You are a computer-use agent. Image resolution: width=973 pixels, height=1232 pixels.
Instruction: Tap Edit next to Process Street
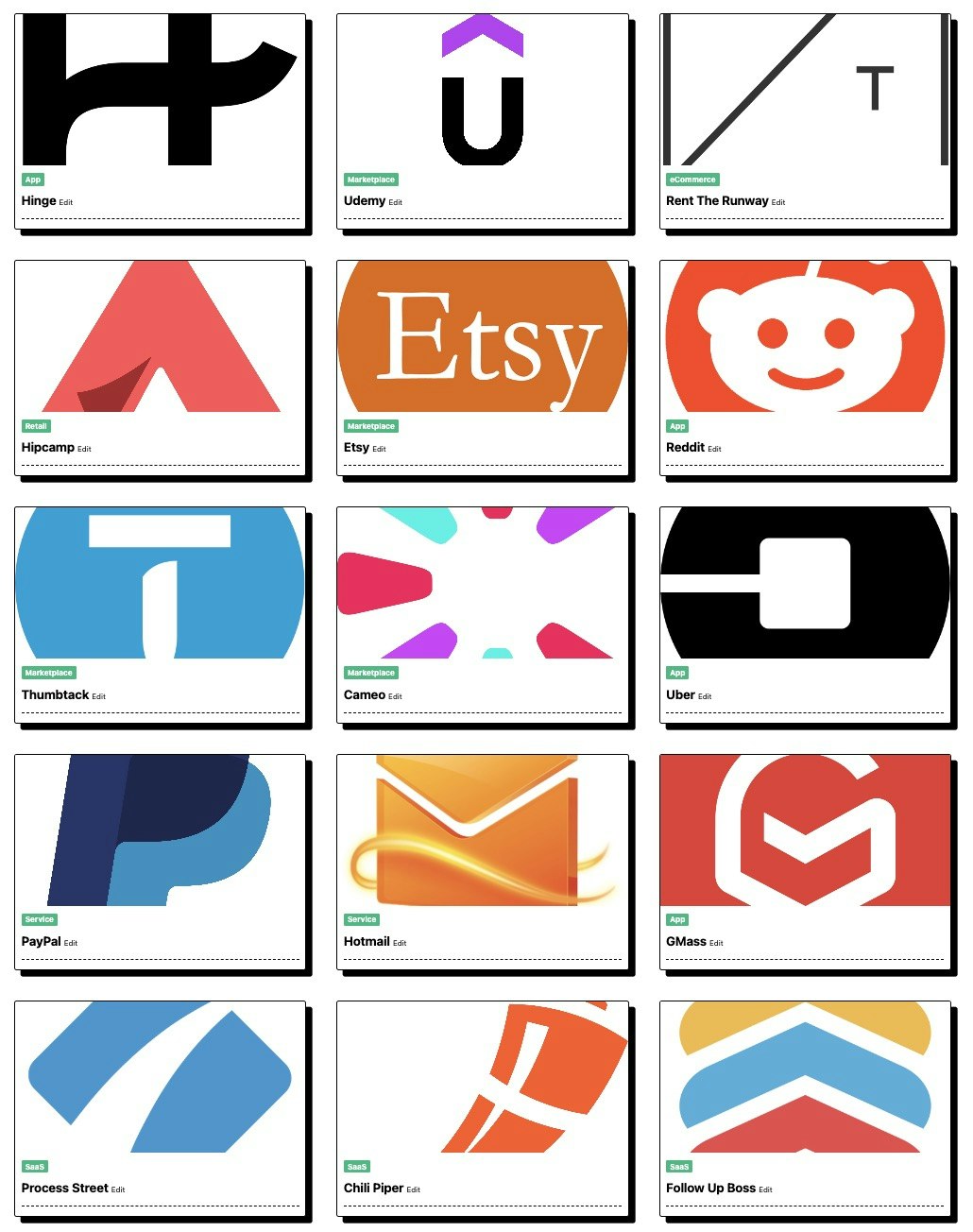tap(118, 1189)
